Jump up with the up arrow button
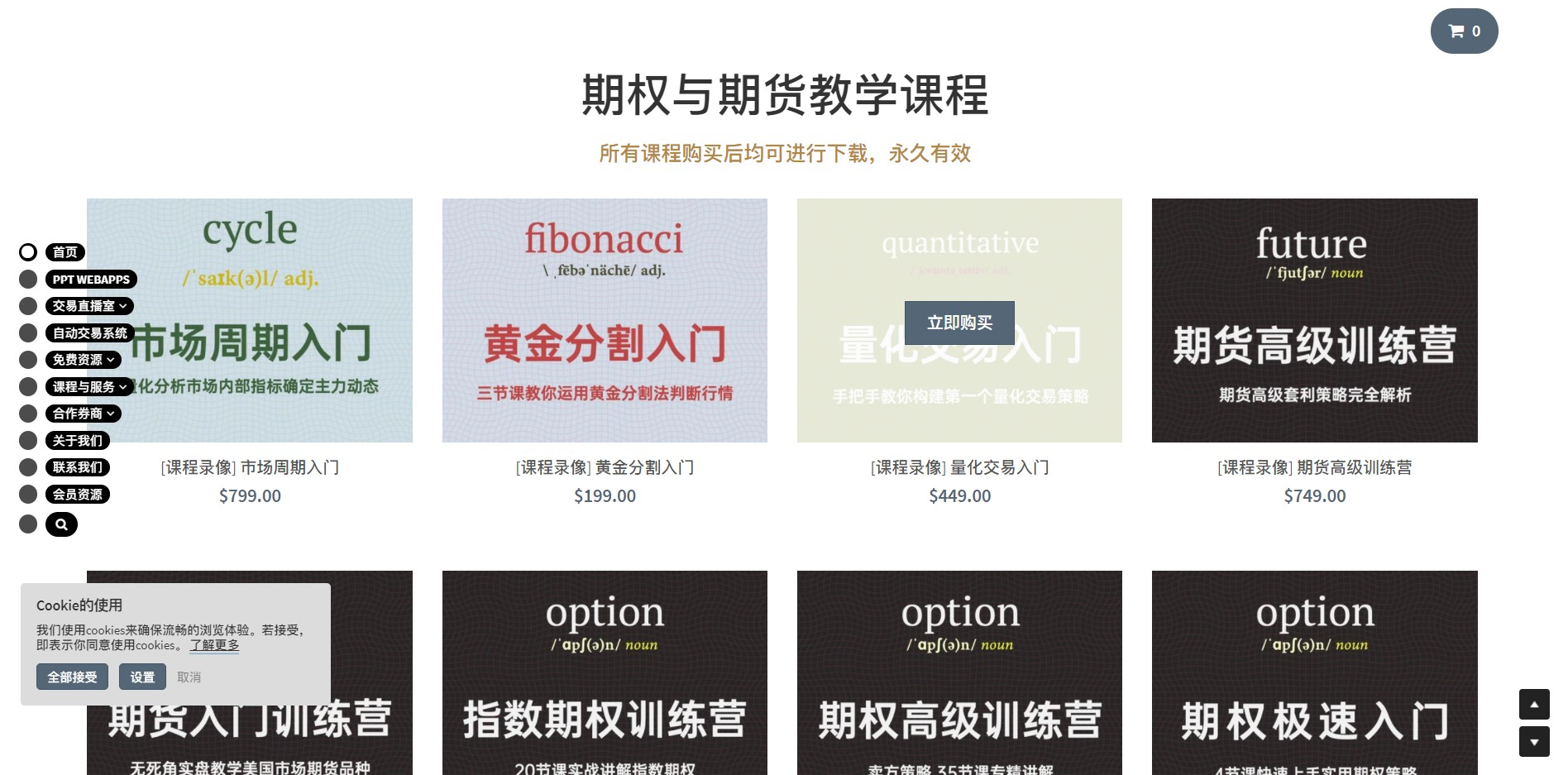This screenshot has width=1568, height=775. pyautogui.click(x=1534, y=705)
